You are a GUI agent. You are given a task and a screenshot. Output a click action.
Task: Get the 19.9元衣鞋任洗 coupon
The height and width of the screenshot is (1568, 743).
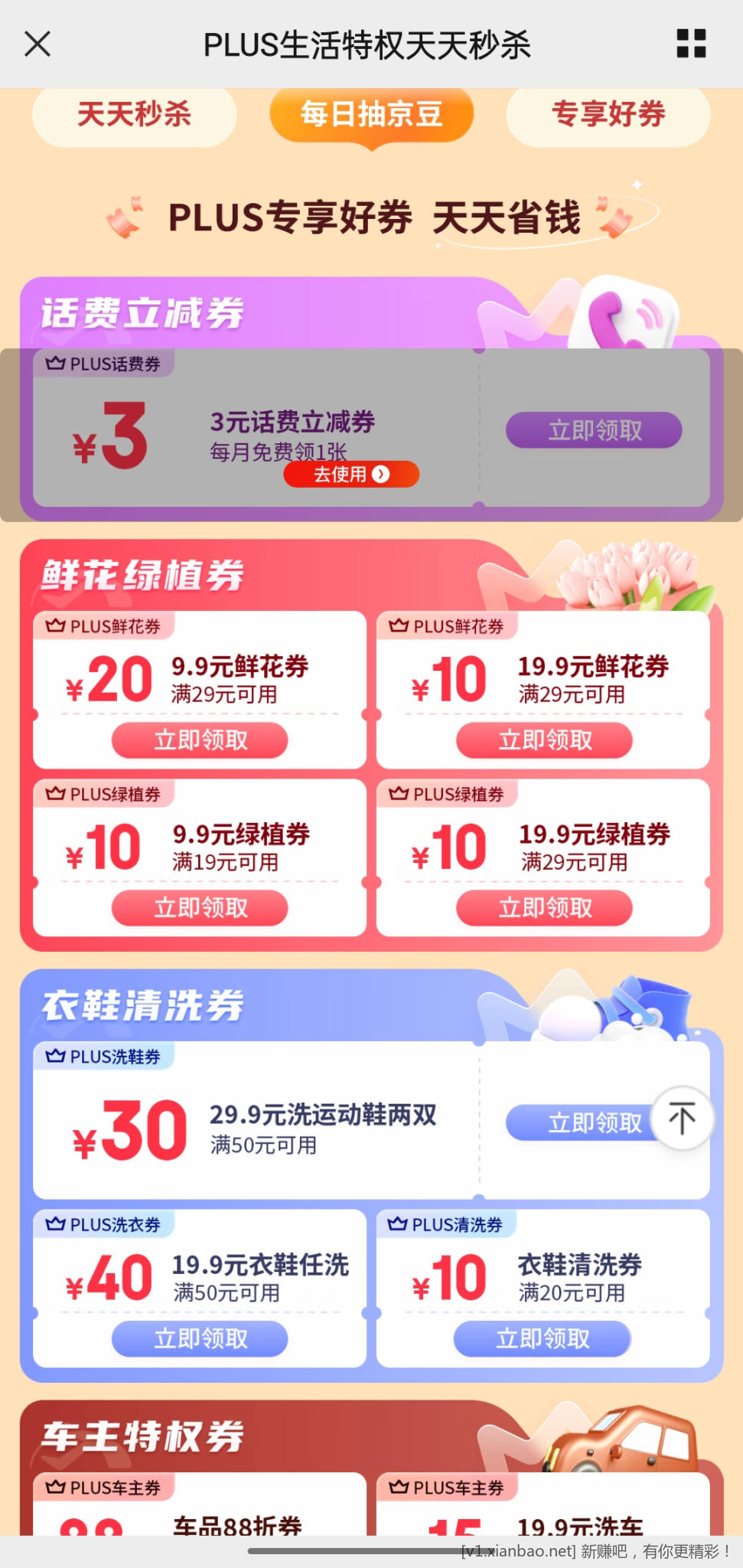tap(200, 1339)
